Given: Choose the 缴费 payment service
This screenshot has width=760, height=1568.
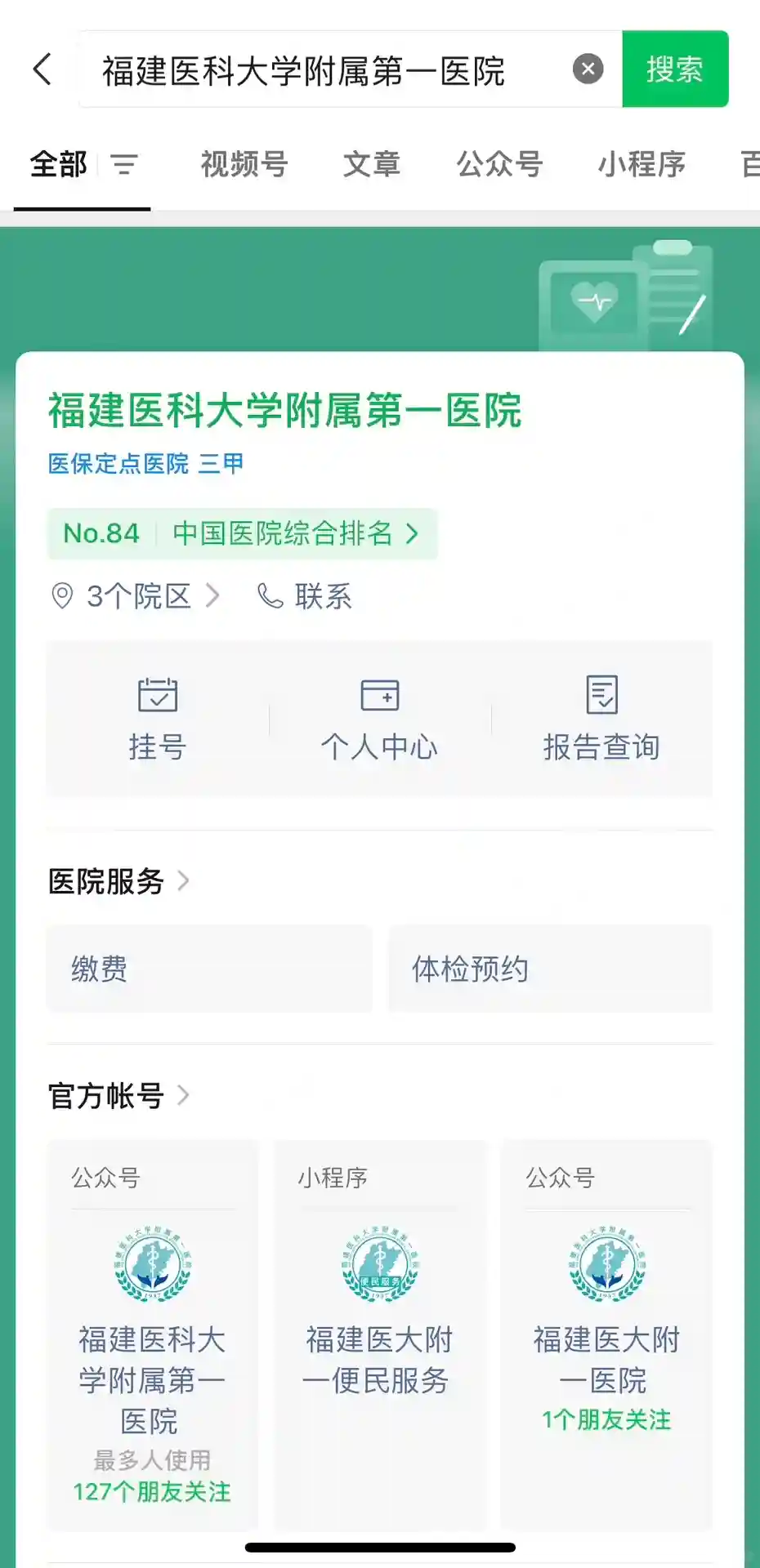Looking at the screenshot, I should [x=209, y=969].
